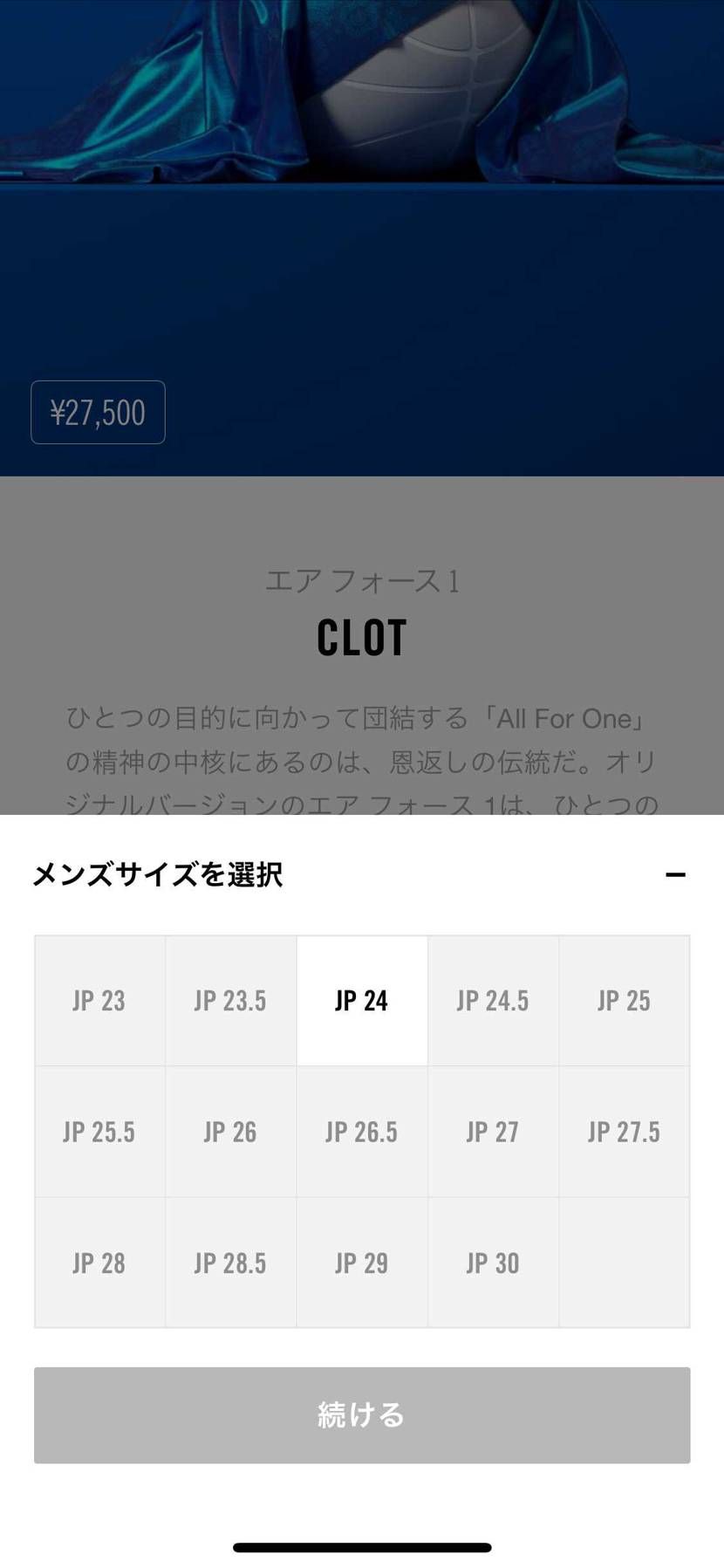The height and width of the screenshot is (1568, 724).
Task: Select size JP 23
Action: pyautogui.click(x=99, y=1001)
